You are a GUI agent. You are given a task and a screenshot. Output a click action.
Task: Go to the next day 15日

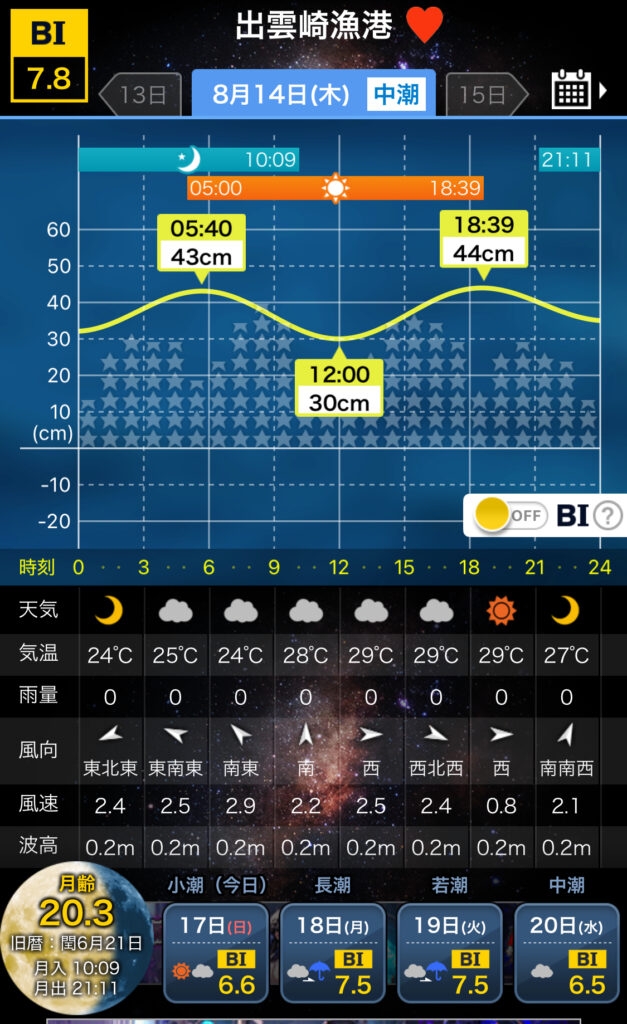[x=487, y=95]
